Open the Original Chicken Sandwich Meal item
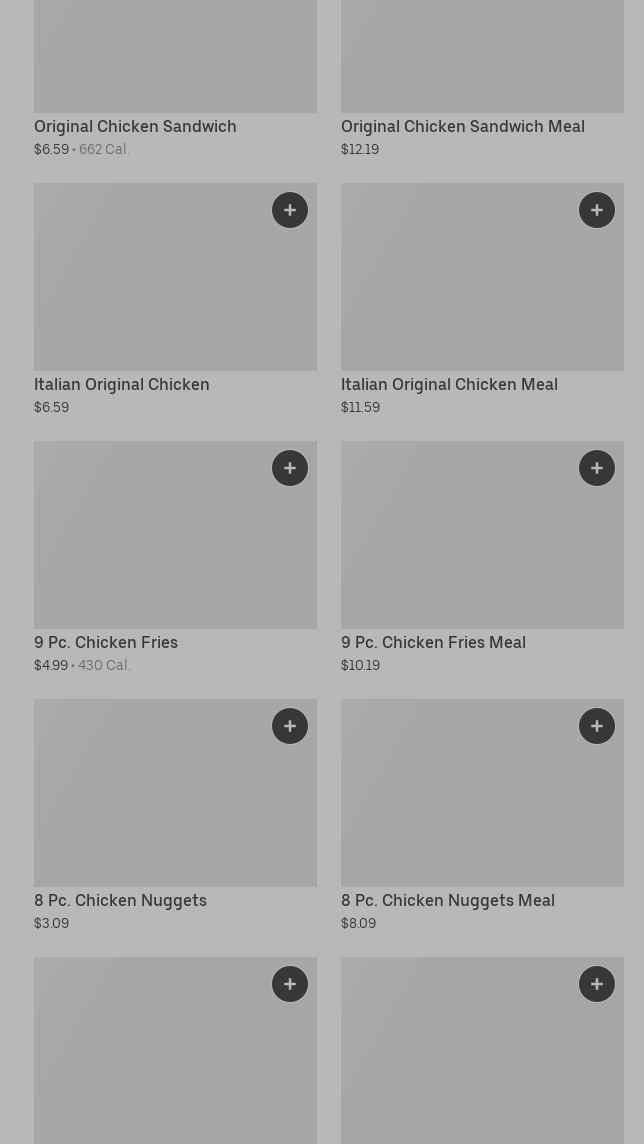 coord(462,127)
